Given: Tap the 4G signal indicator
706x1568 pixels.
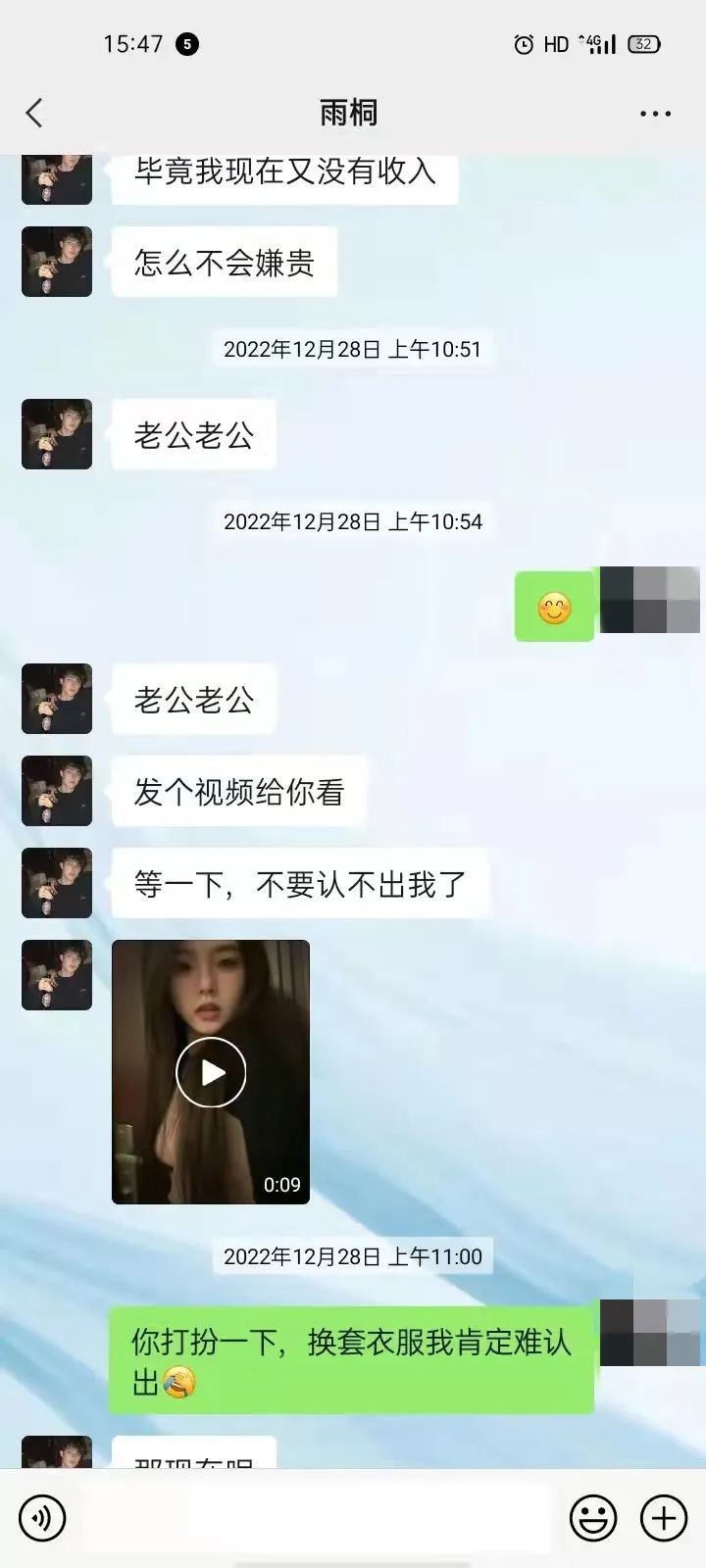Looking at the screenshot, I should pos(598,44).
